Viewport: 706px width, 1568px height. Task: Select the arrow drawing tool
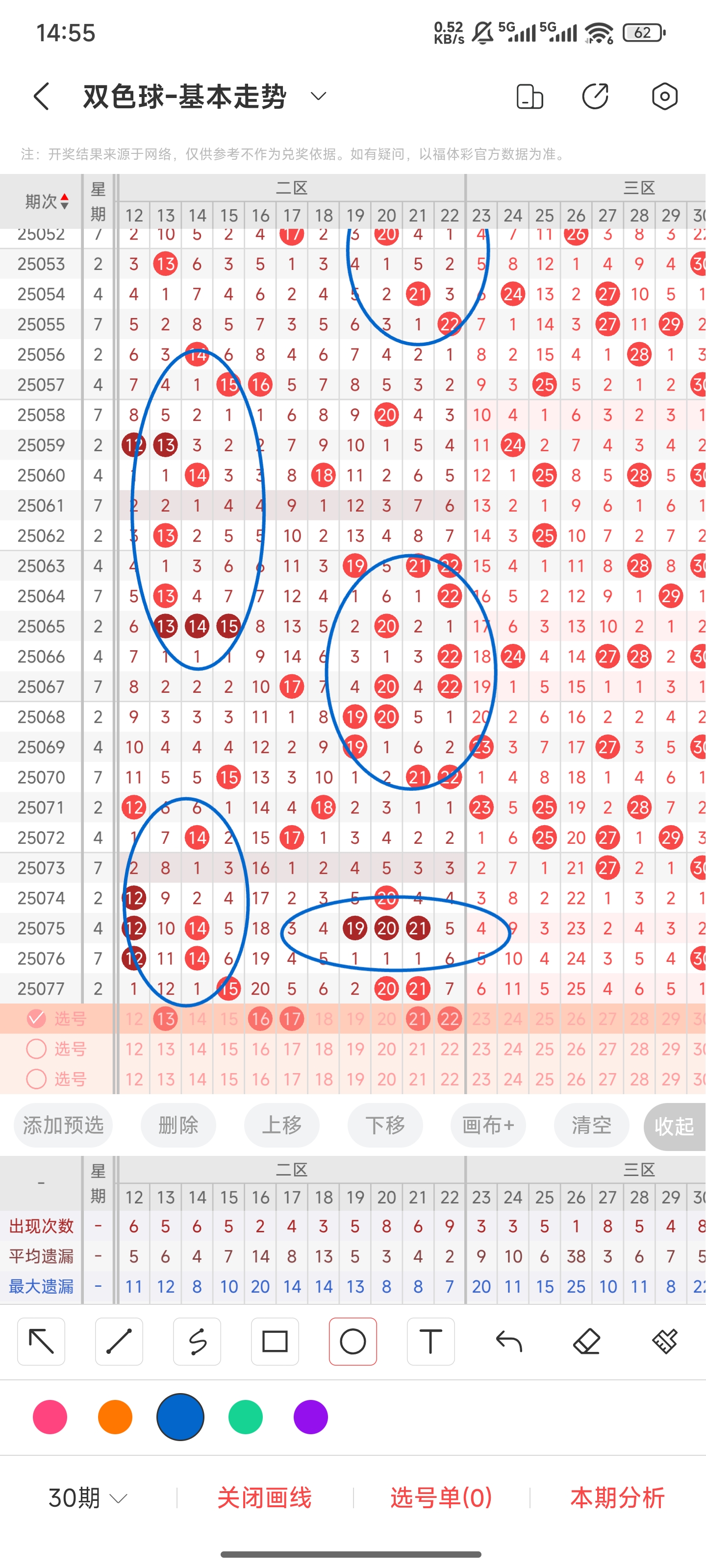(41, 1342)
